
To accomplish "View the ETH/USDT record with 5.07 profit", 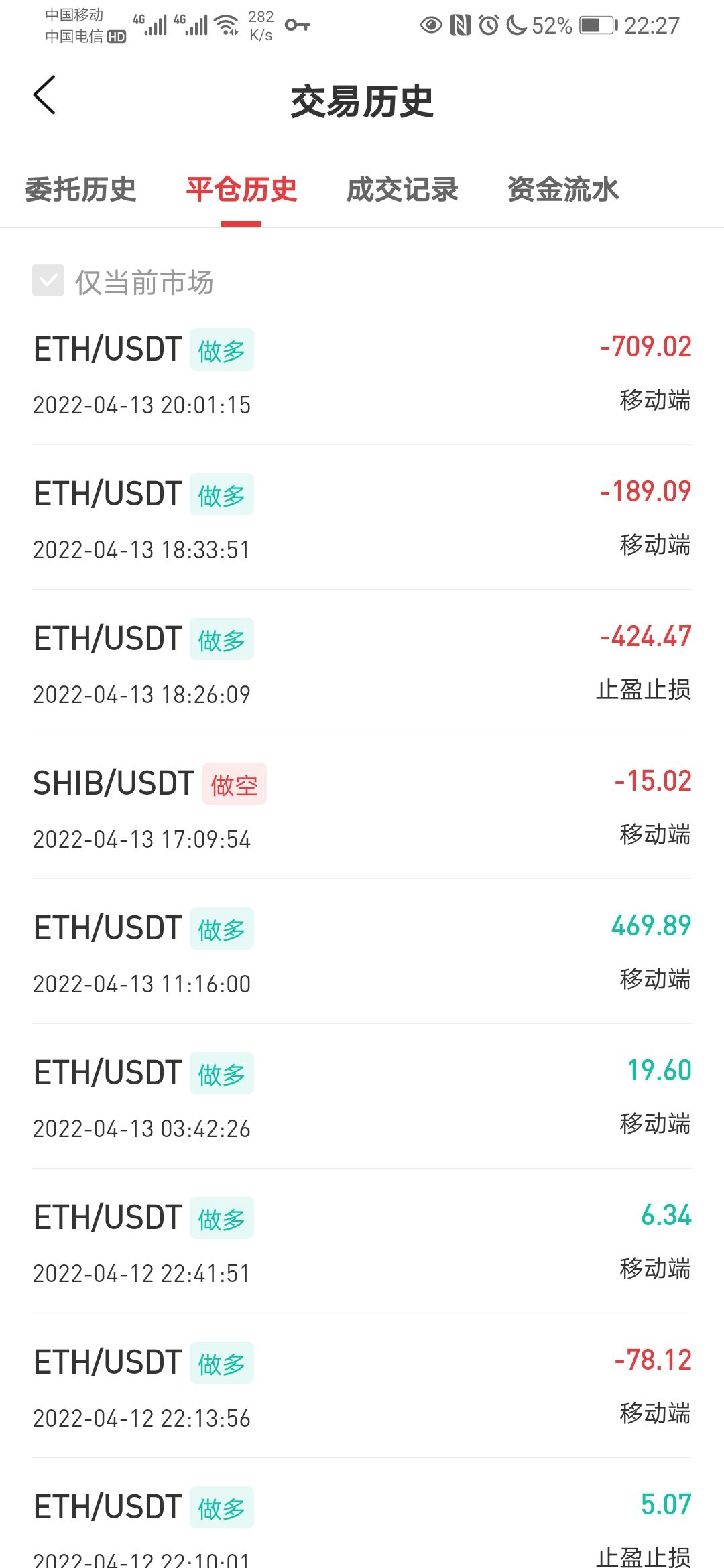I will (362, 1514).
